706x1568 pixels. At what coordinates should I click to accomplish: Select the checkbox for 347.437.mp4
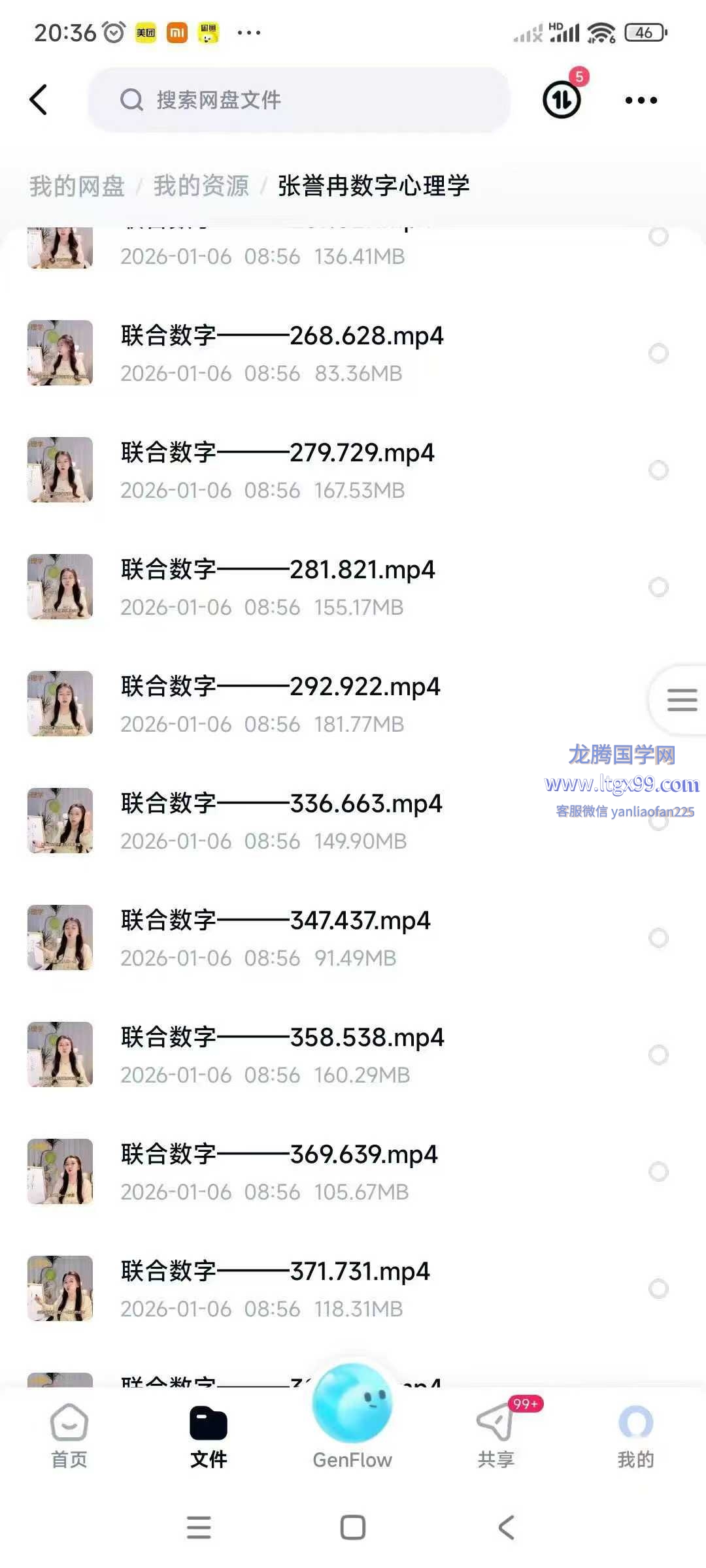[x=658, y=938]
